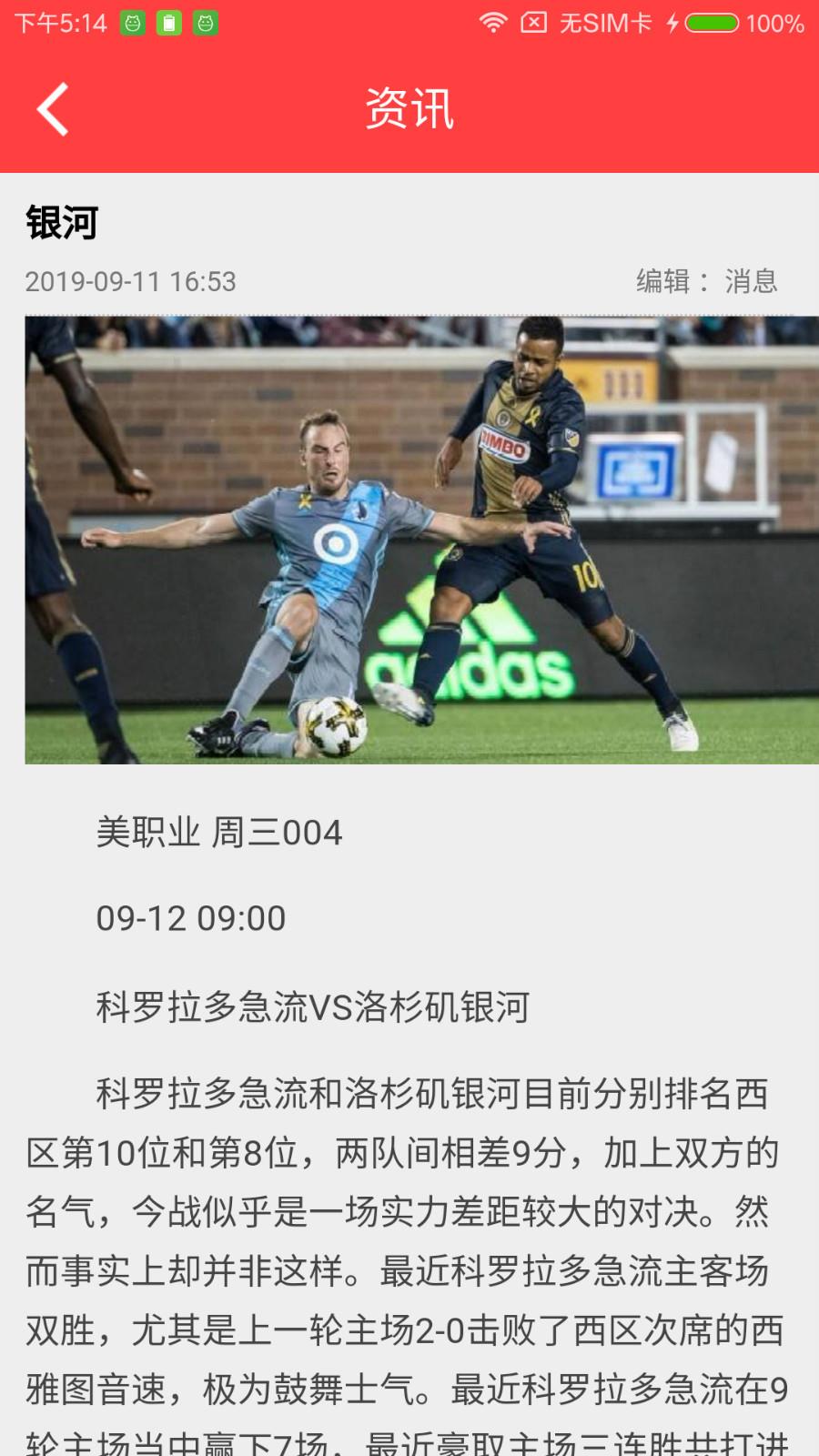The width and height of the screenshot is (819, 1456).
Task: Go back from the 资讯 article page
Action: pyautogui.click(x=53, y=109)
